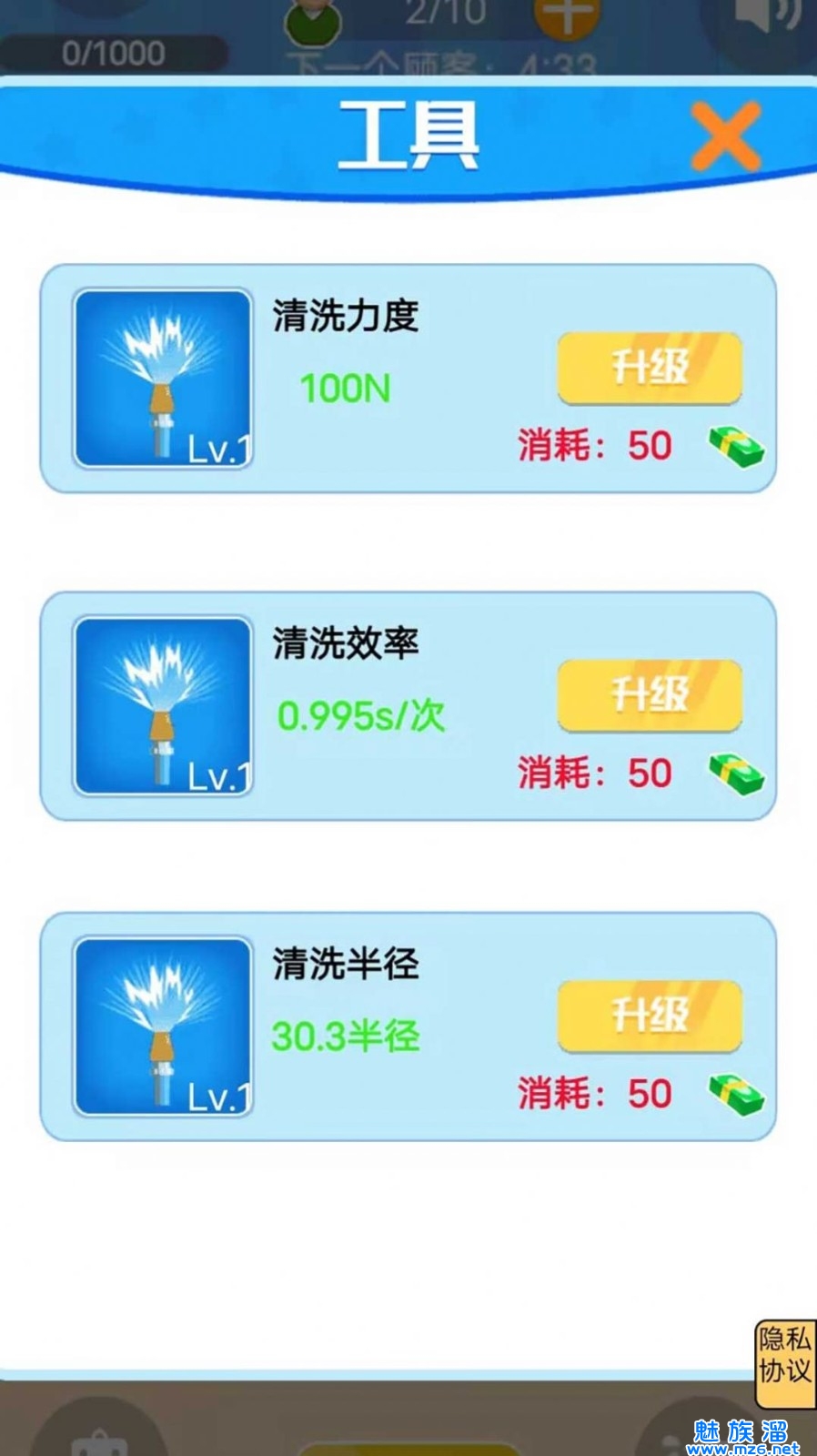817x1456 pixels.
Task: Upgrade 清洗力度 with the 升级 button
Action: [x=650, y=368]
